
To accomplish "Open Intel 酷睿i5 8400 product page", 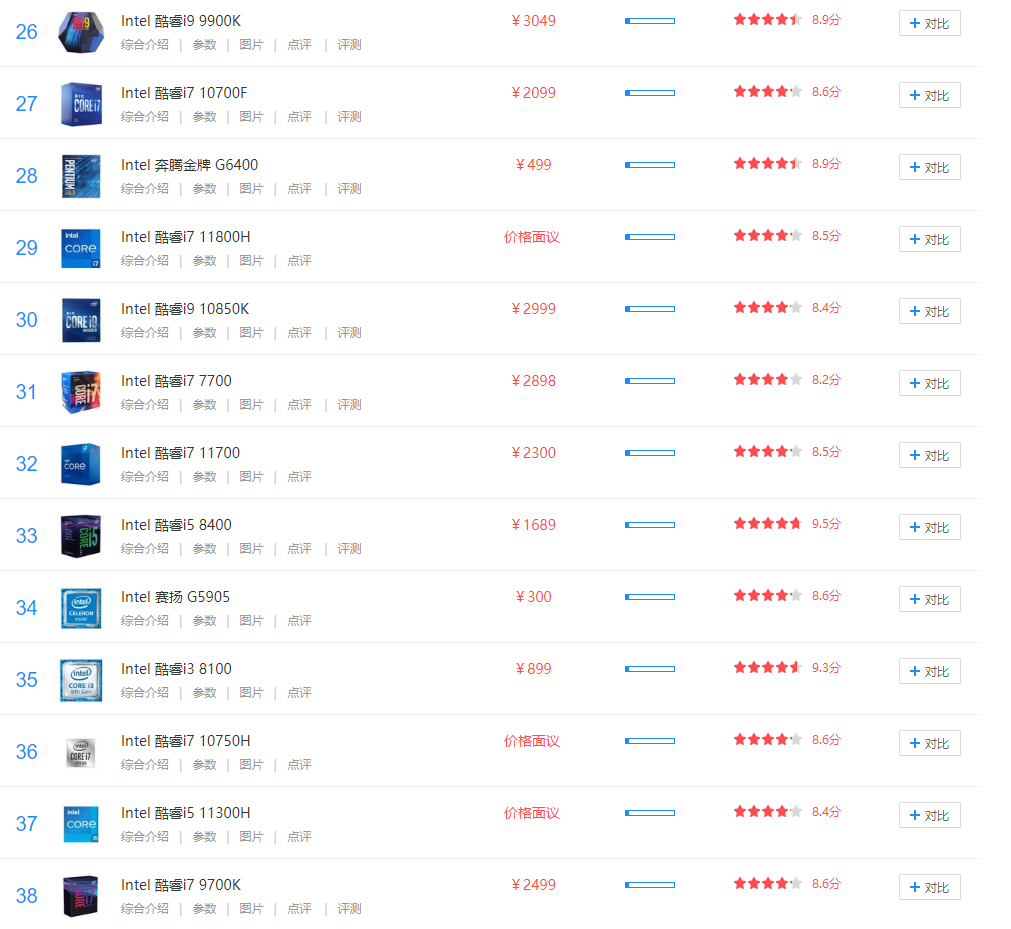I will point(176,525).
